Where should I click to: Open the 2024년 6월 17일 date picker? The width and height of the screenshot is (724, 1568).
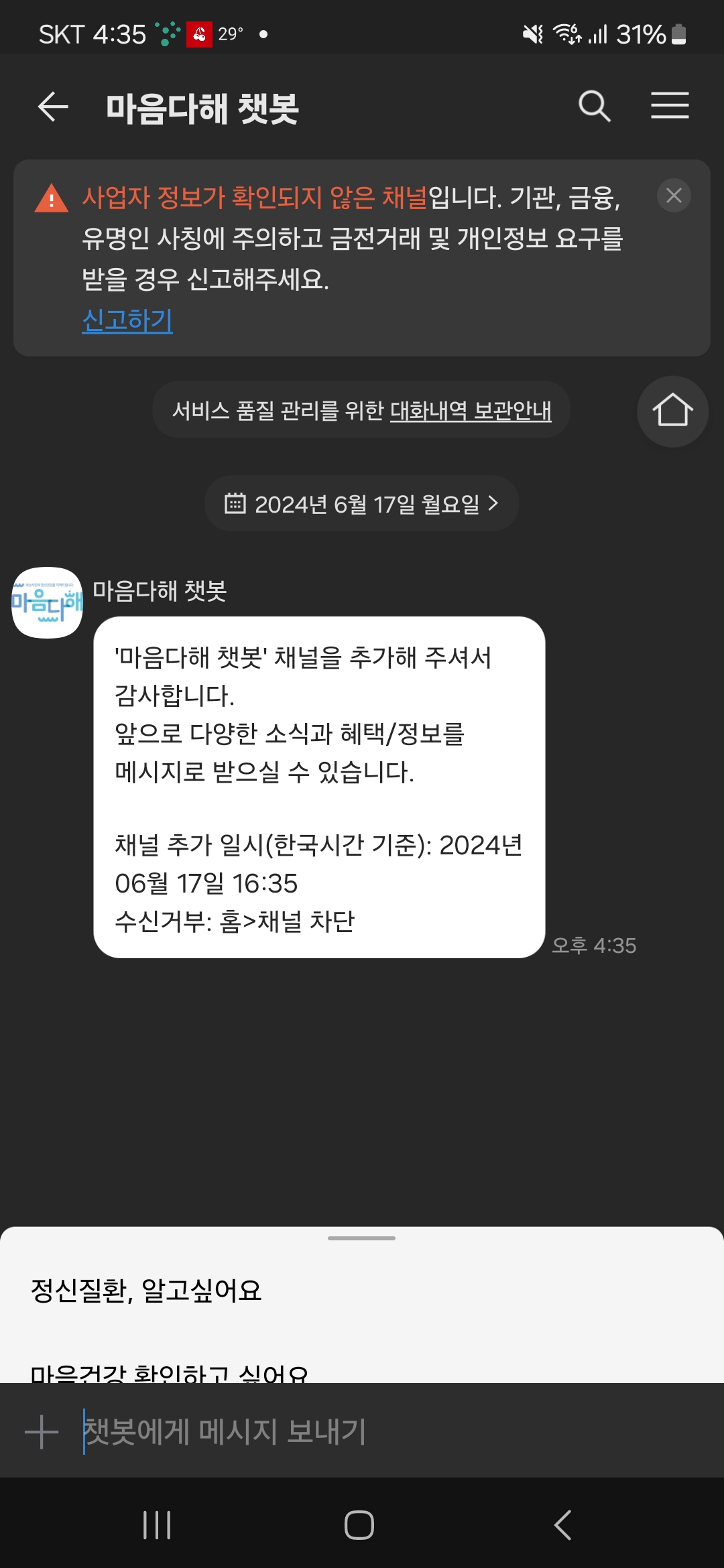[x=361, y=504]
